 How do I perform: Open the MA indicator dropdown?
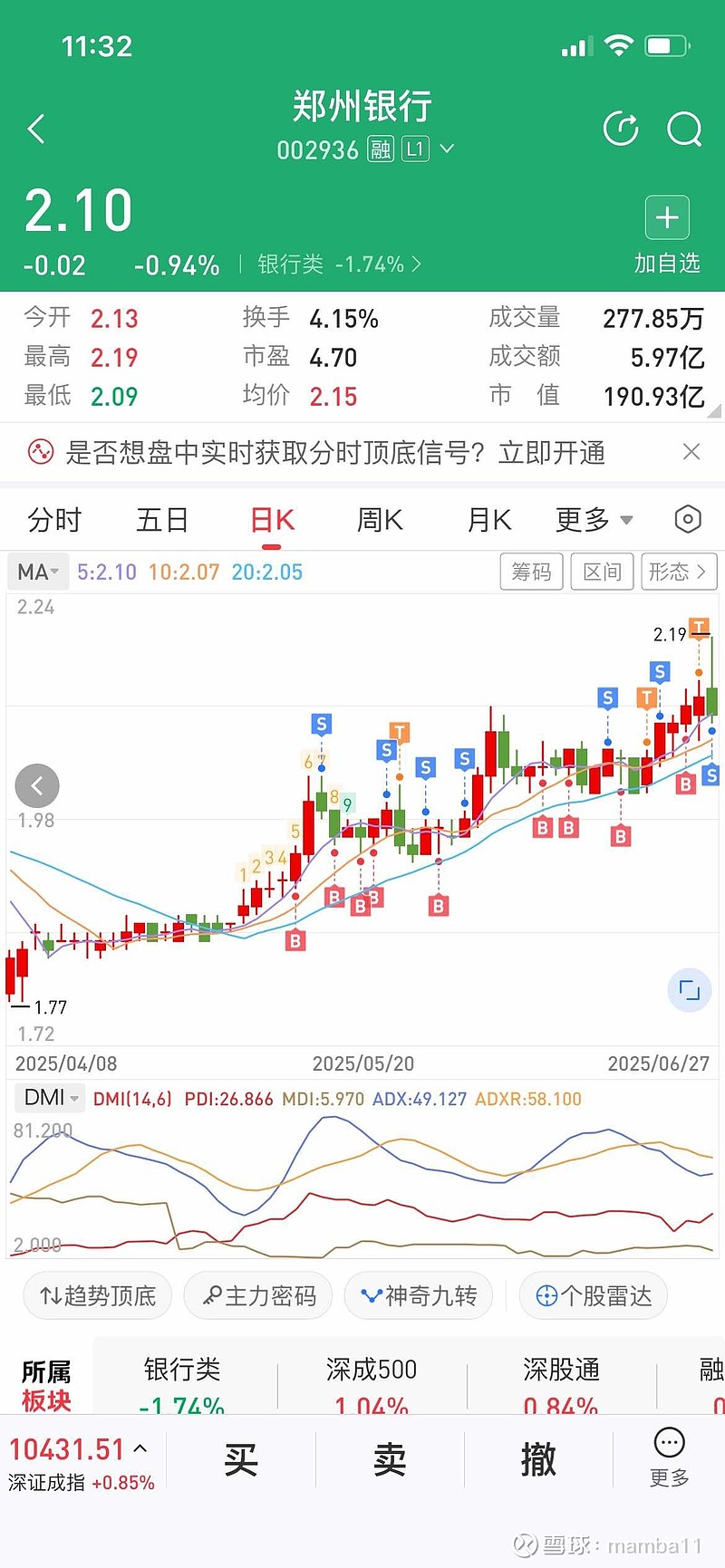click(37, 572)
